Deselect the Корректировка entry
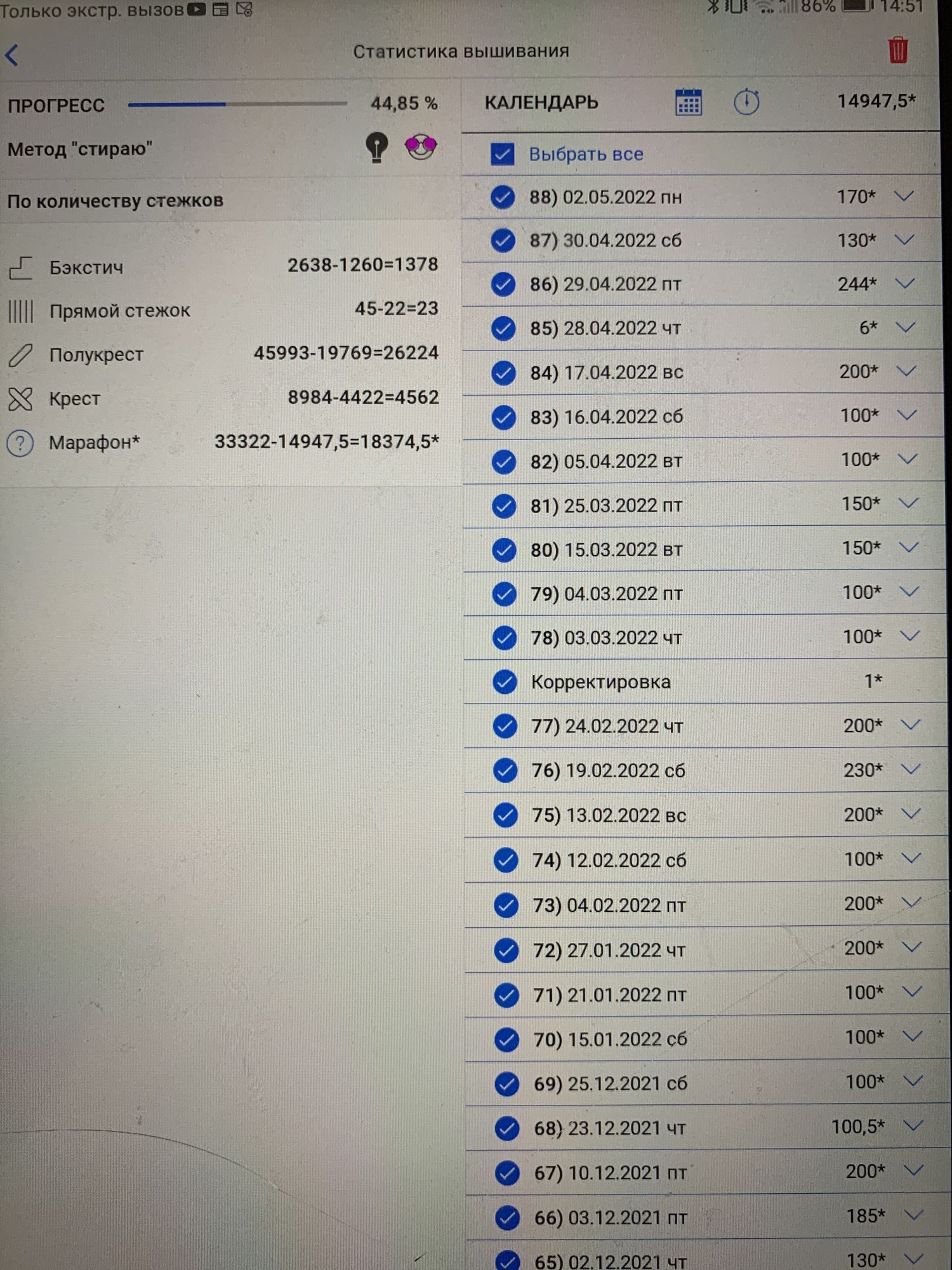Screen dimensions: 952x1270 (x=505, y=681)
